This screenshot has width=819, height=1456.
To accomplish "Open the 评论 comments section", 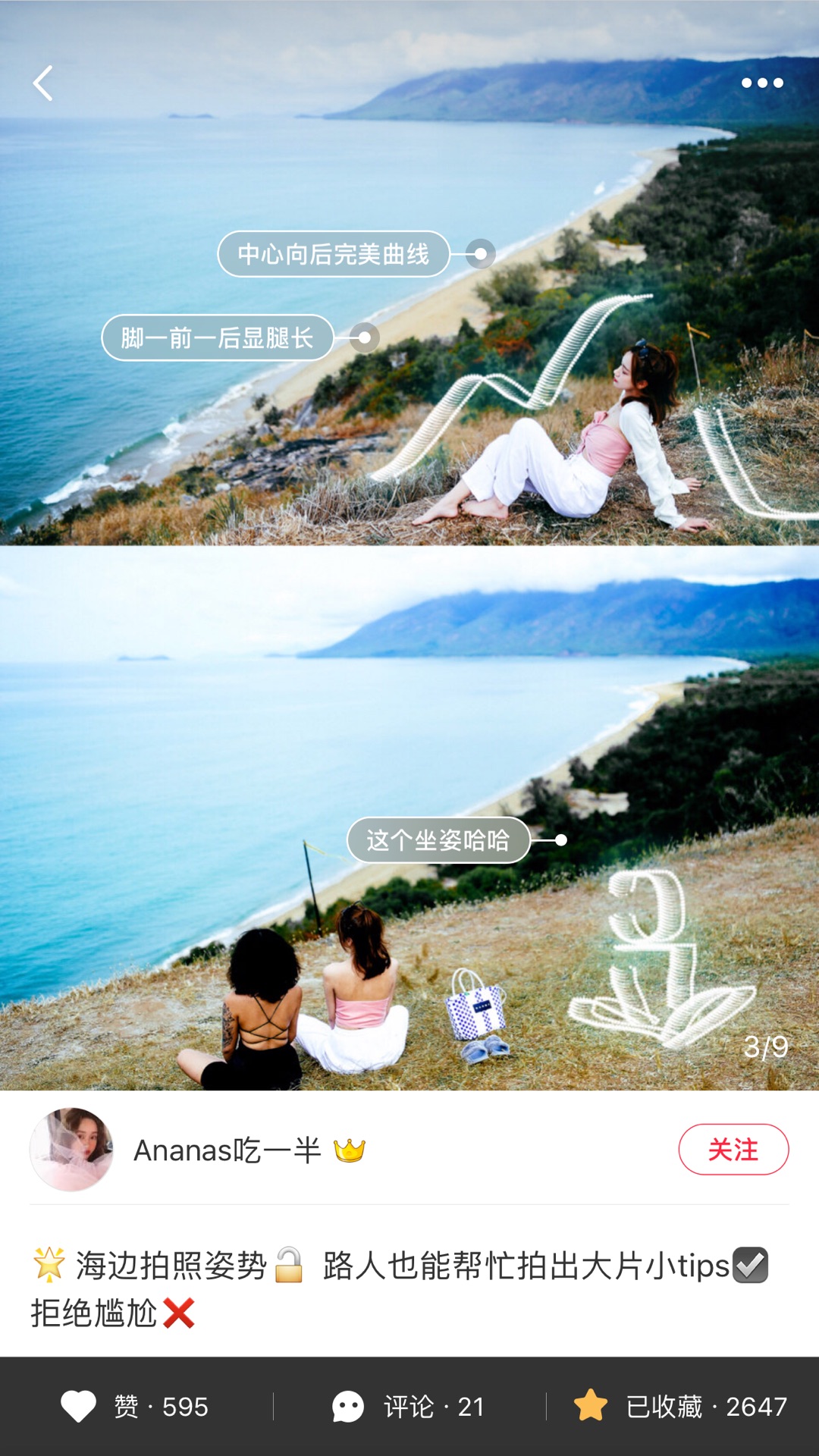I will [409, 1407].
